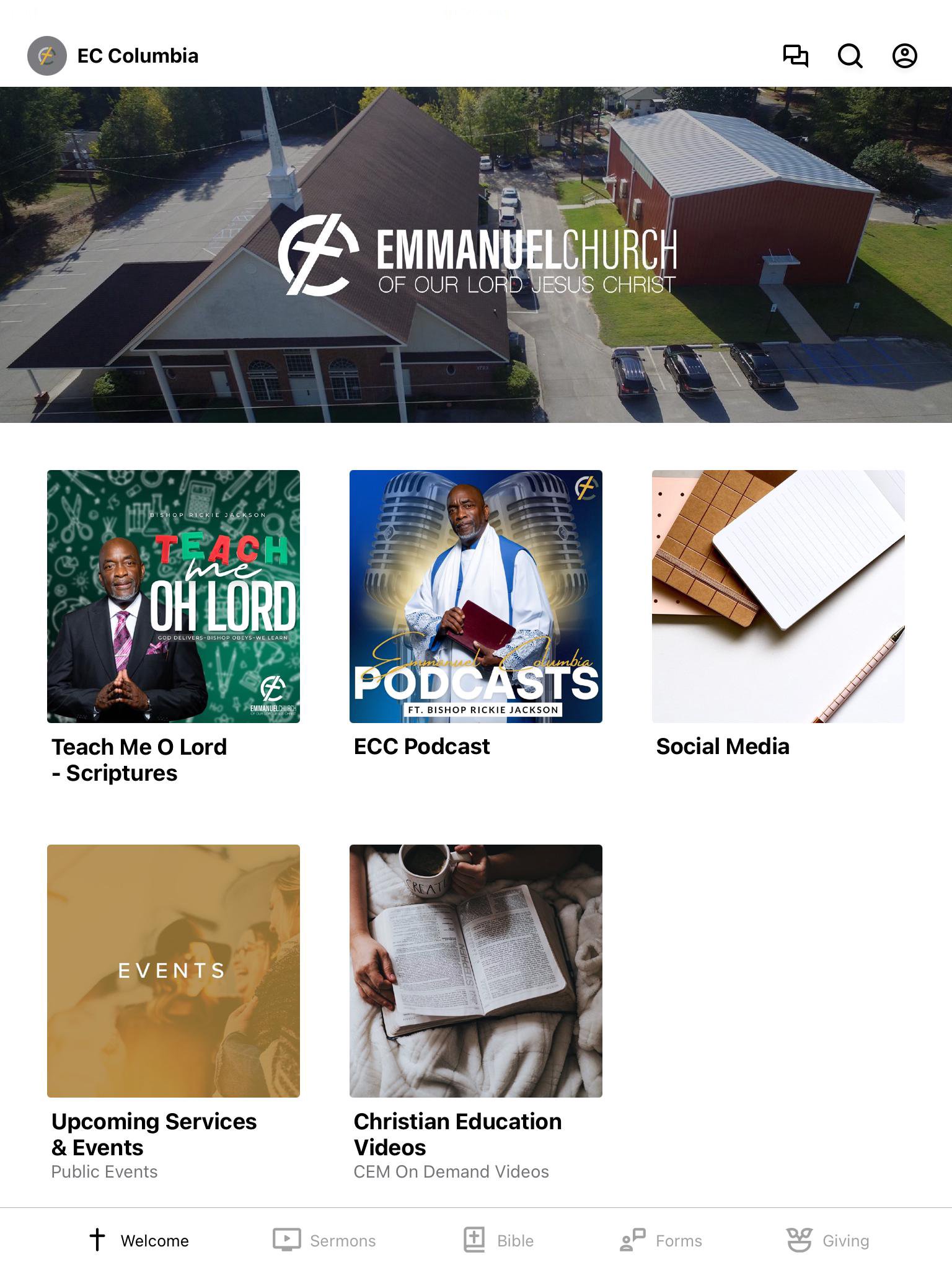Open the Social Media tile
952x1270 pixels.
(x=778, y=597)
